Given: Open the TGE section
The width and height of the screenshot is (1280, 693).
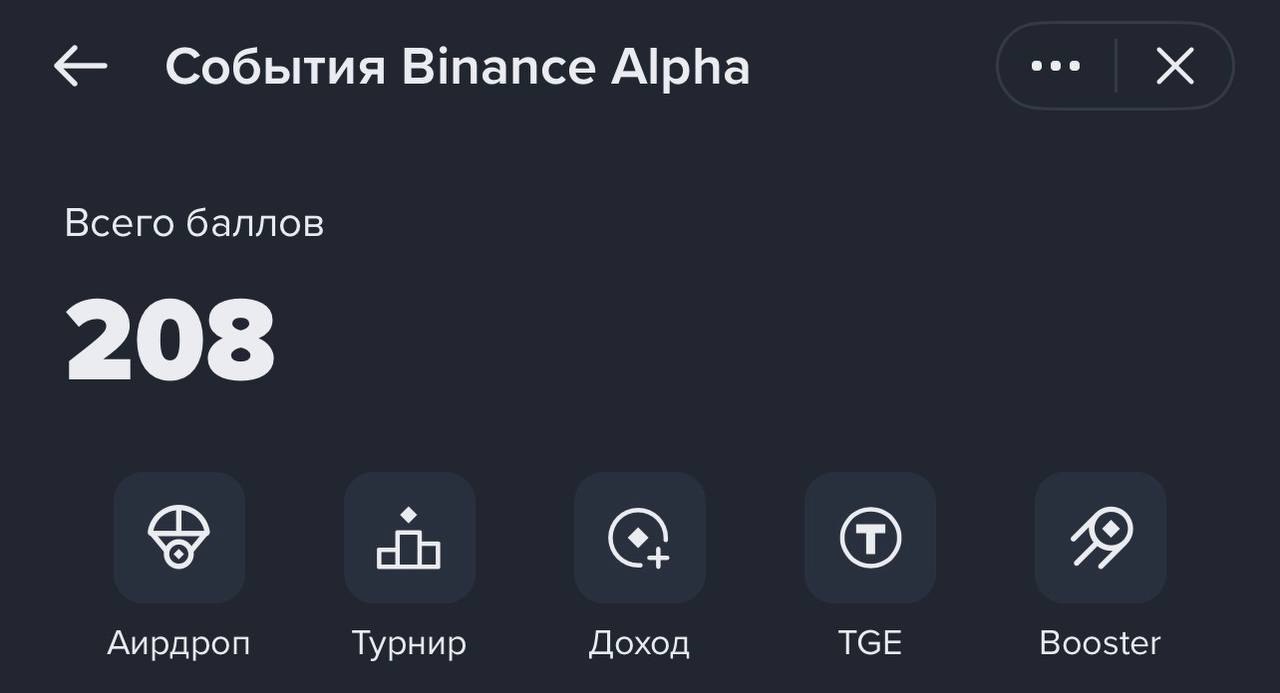Looking at the screenshot, I should (870, 538).
